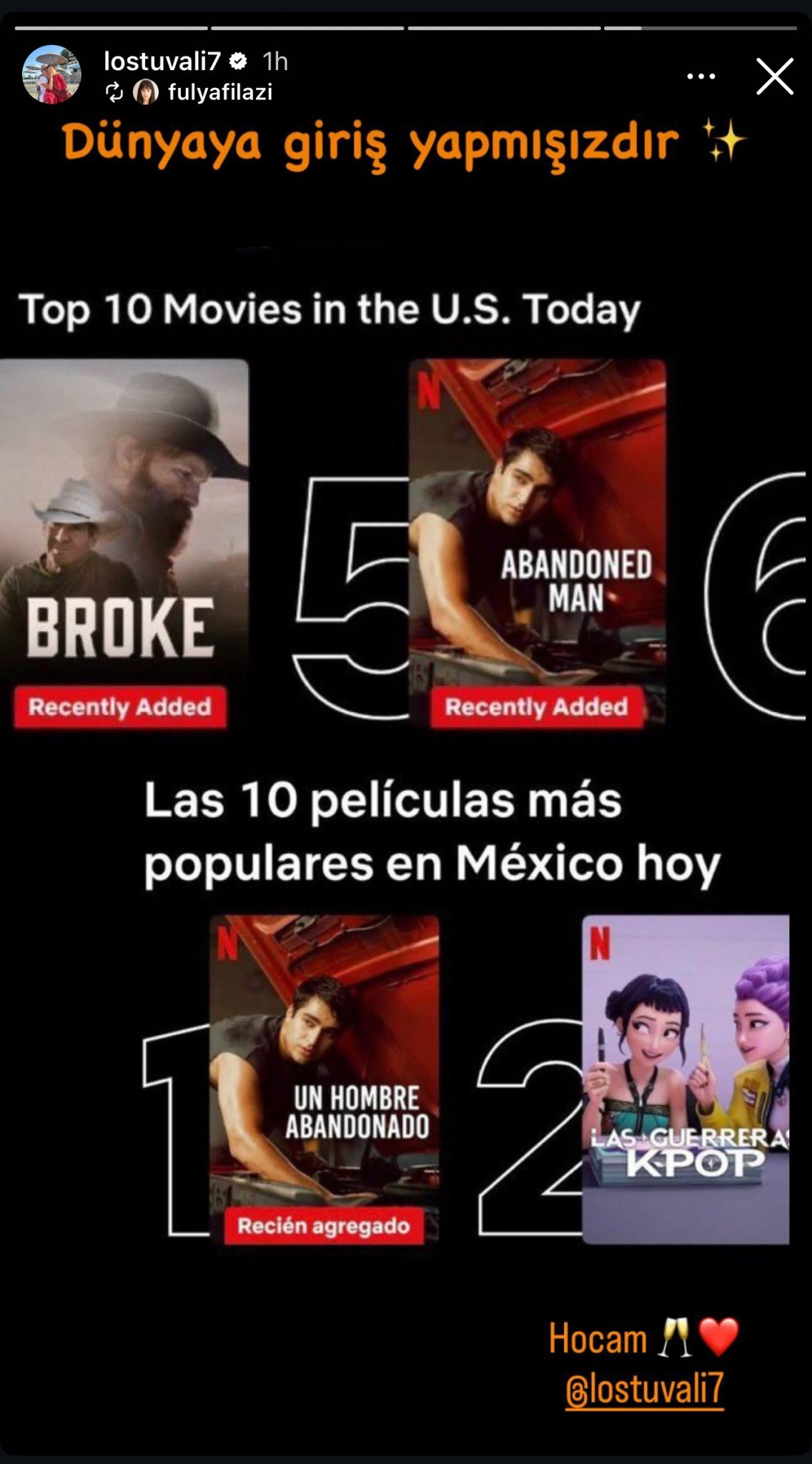Close the story viewer
The width and height of the screenshot is (812, 1464).
tap(775, 76)
